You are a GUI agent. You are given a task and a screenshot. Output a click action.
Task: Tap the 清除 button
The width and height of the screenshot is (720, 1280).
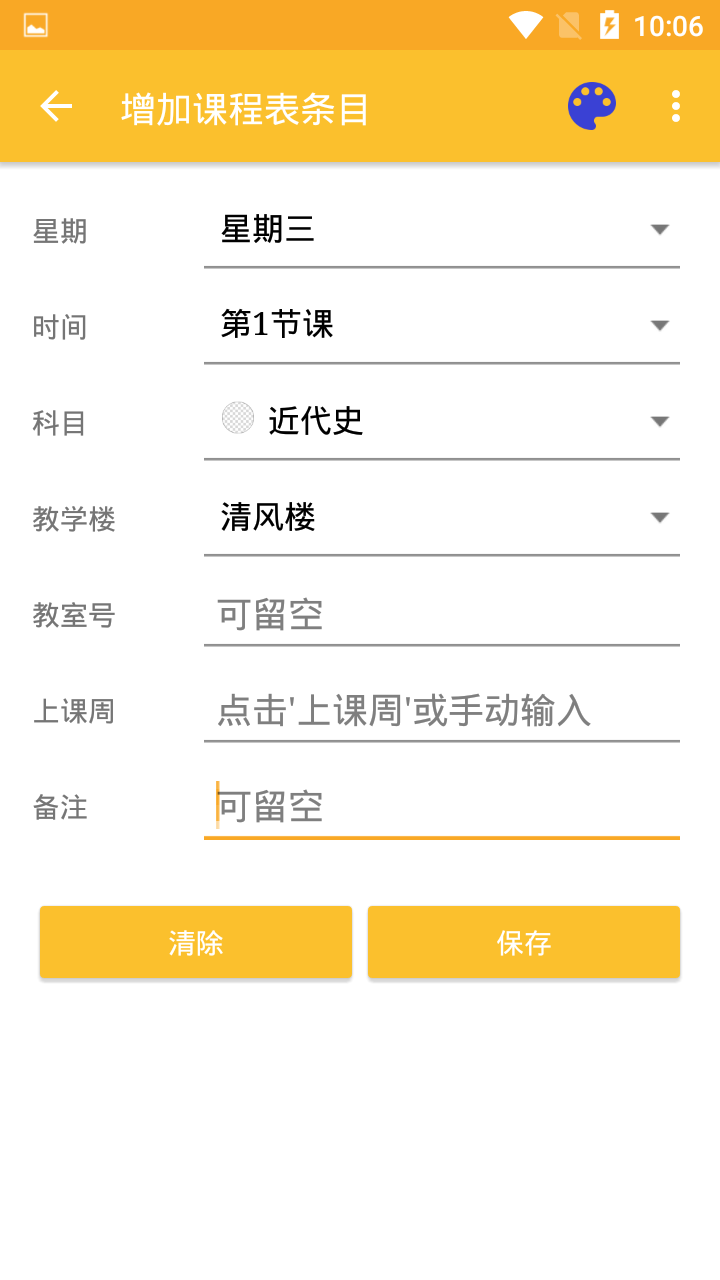(x=196, y=942)
